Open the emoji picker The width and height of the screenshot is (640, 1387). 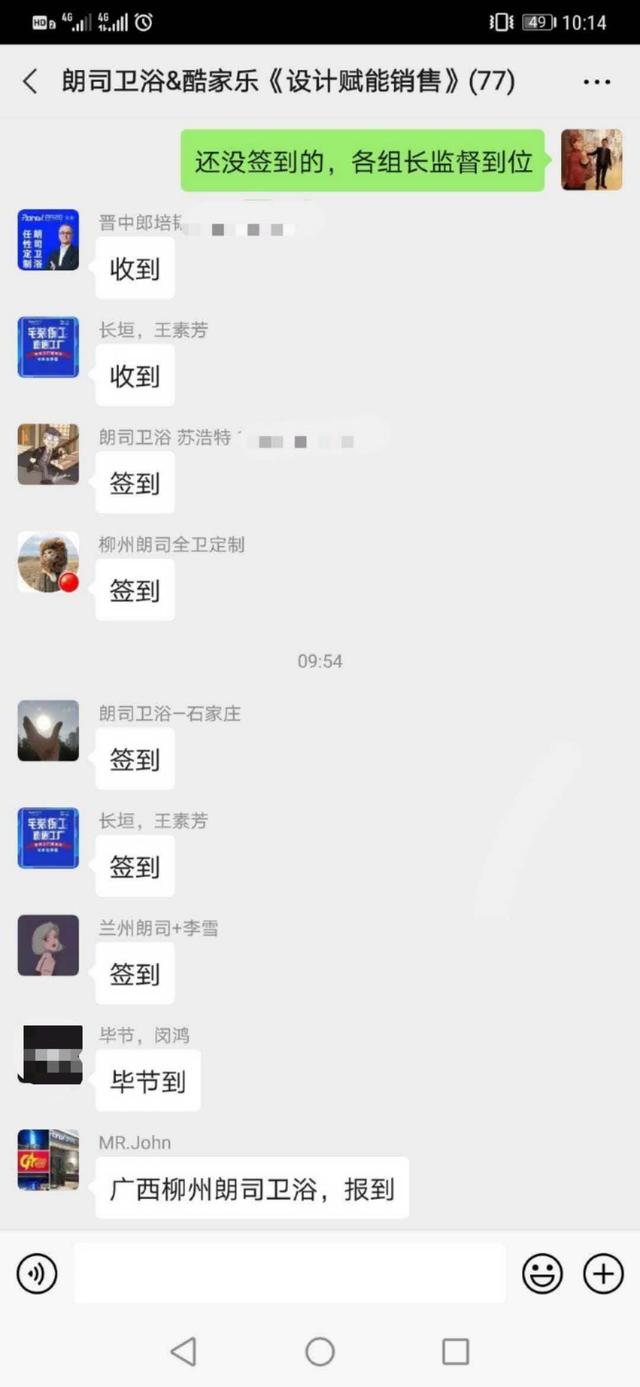coord(543,1274)
